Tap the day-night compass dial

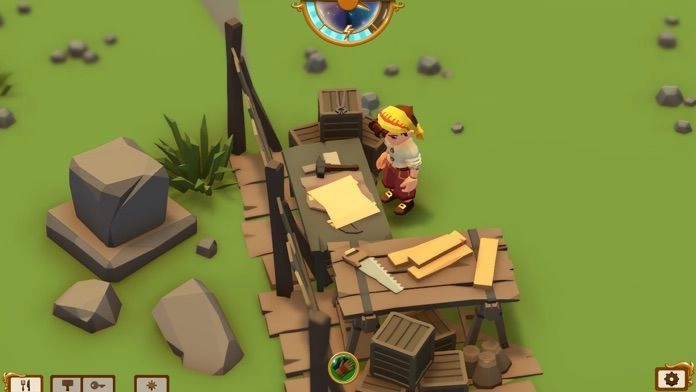(x=348, y=19)
